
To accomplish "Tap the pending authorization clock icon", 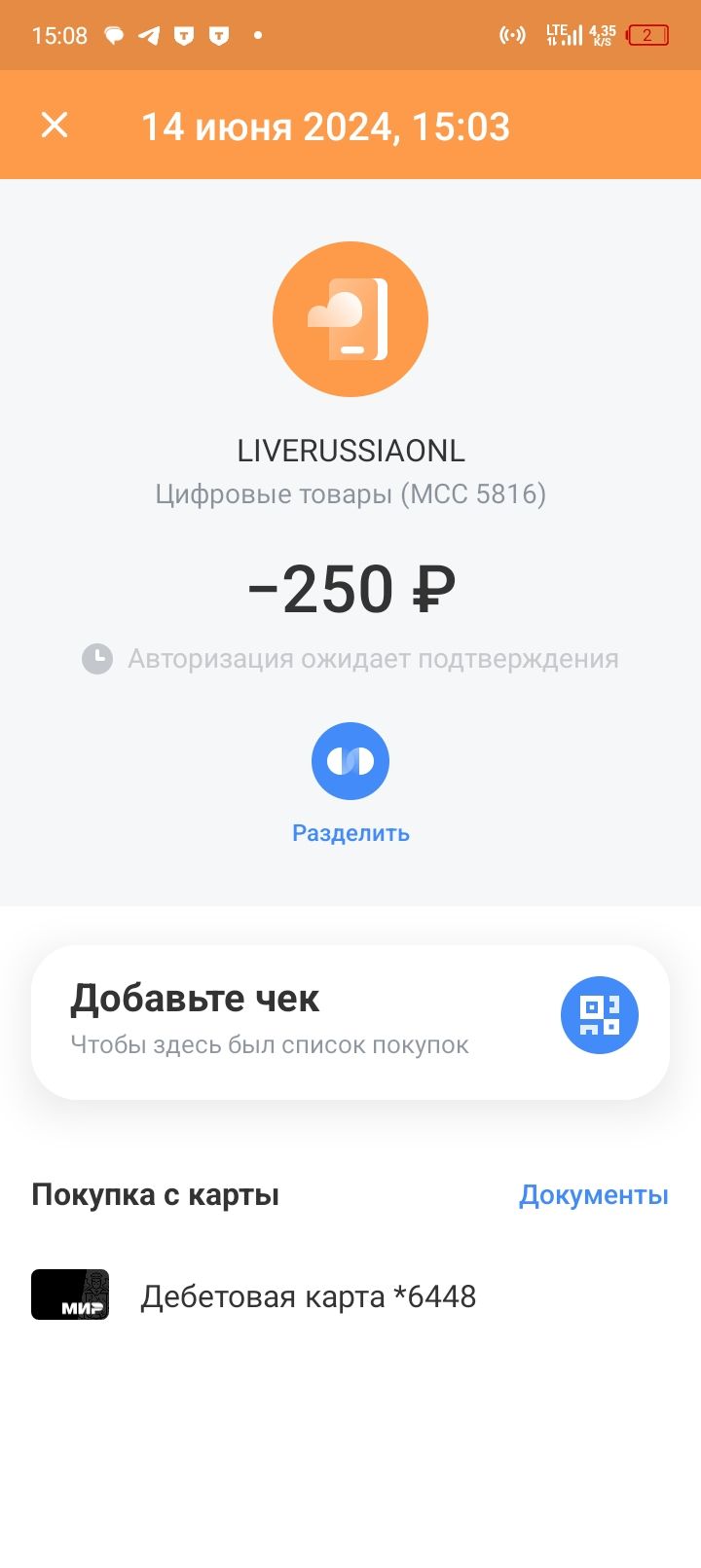I will click(96, 658).
